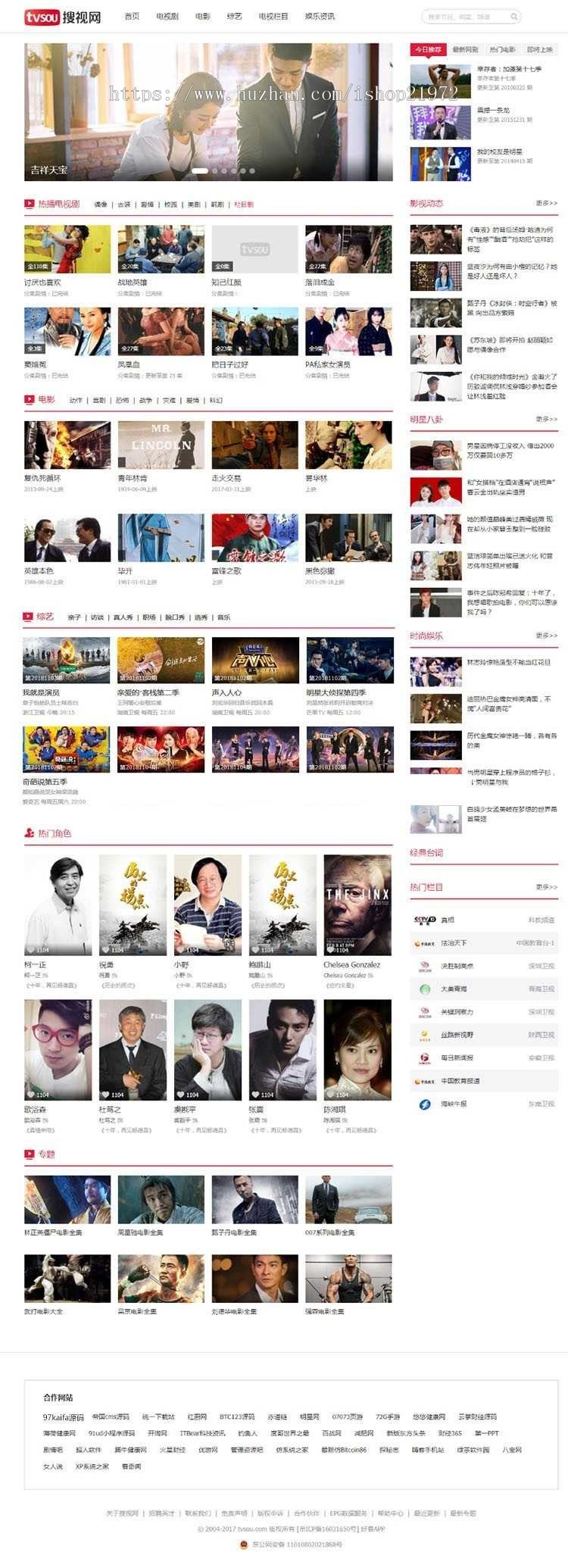The image size is (568, 1568).
Task: See more 影视动态 news
Action: pyautogui.click(x=546, y=204)
